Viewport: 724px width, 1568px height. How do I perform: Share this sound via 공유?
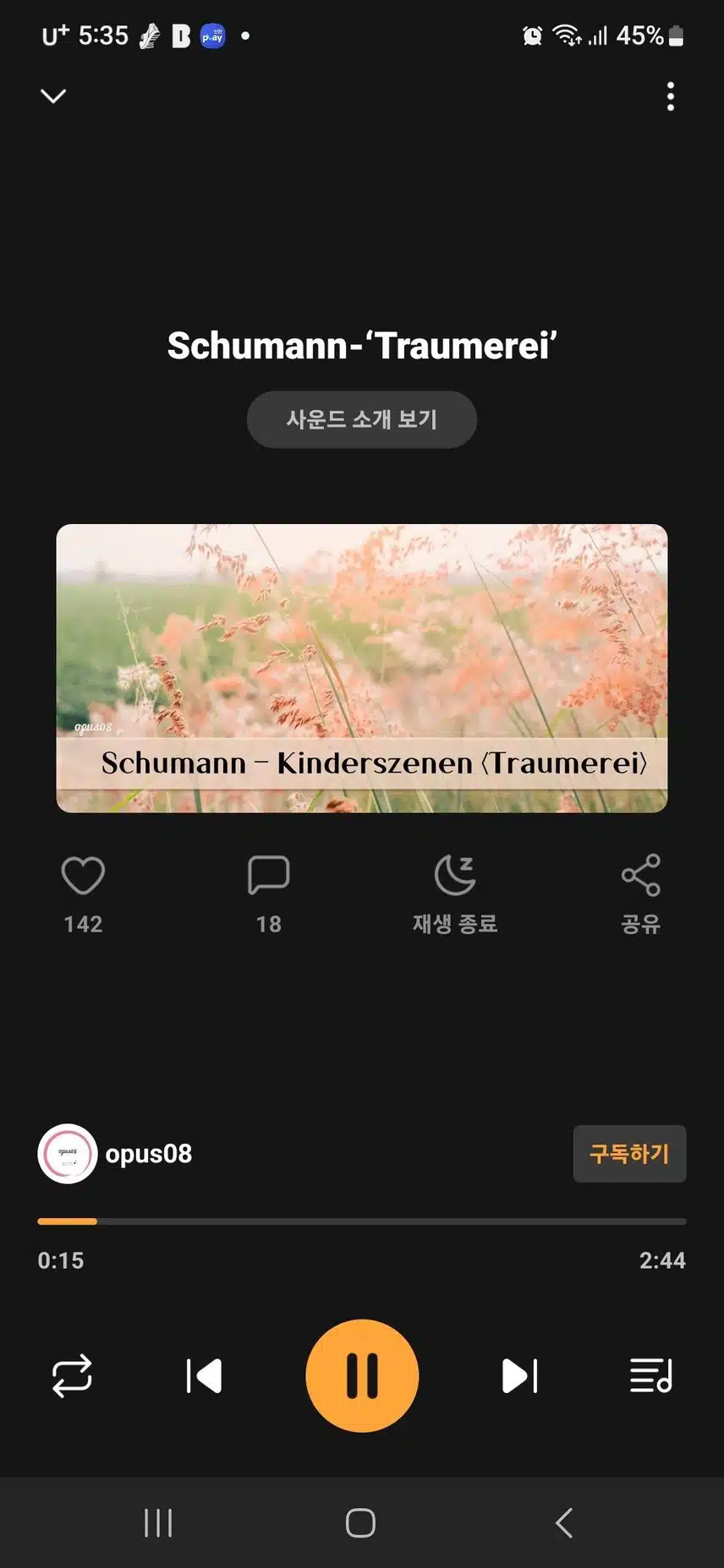point(640,876)
